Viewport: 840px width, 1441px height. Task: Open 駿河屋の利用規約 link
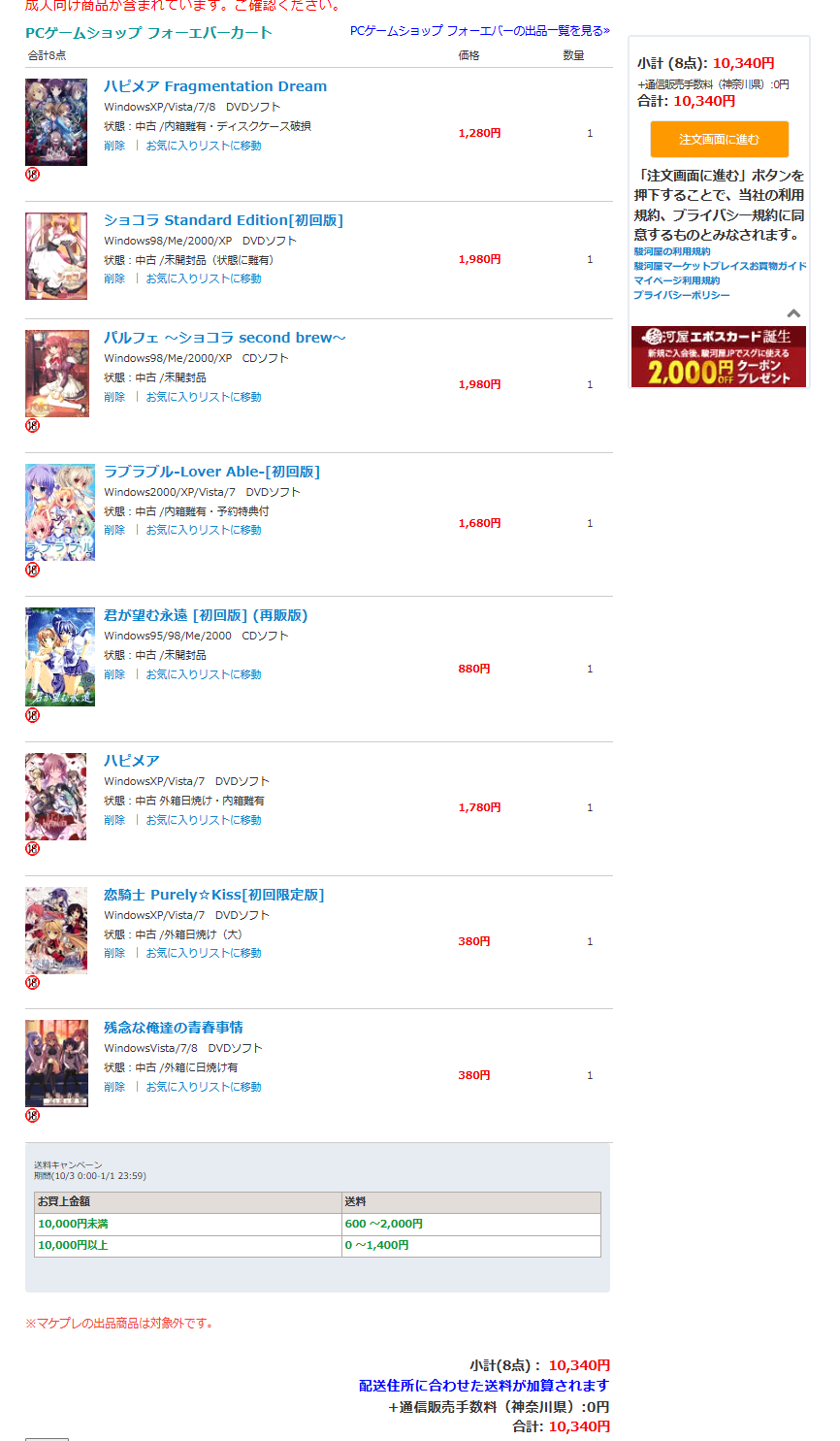click(671, 251)
